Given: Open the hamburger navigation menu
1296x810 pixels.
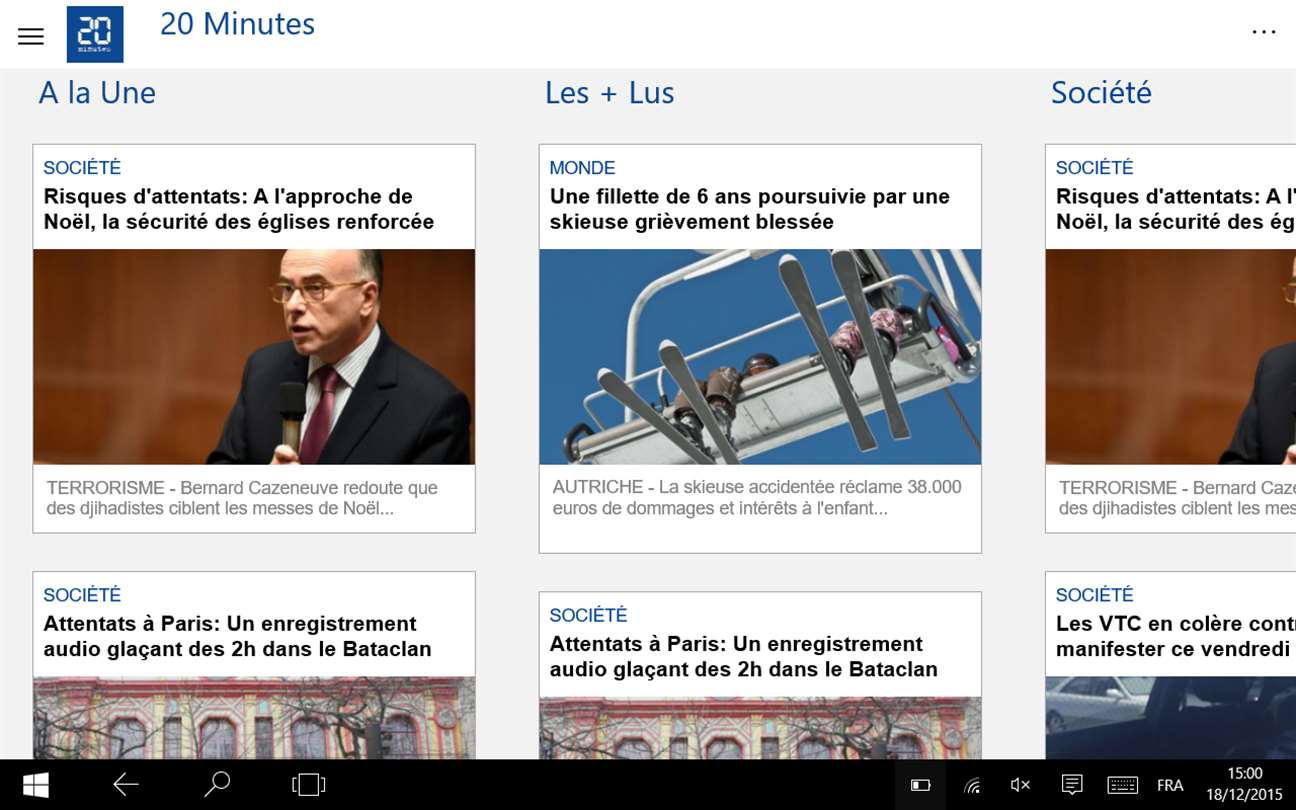Looking at the screenshot, I should 31,37.
